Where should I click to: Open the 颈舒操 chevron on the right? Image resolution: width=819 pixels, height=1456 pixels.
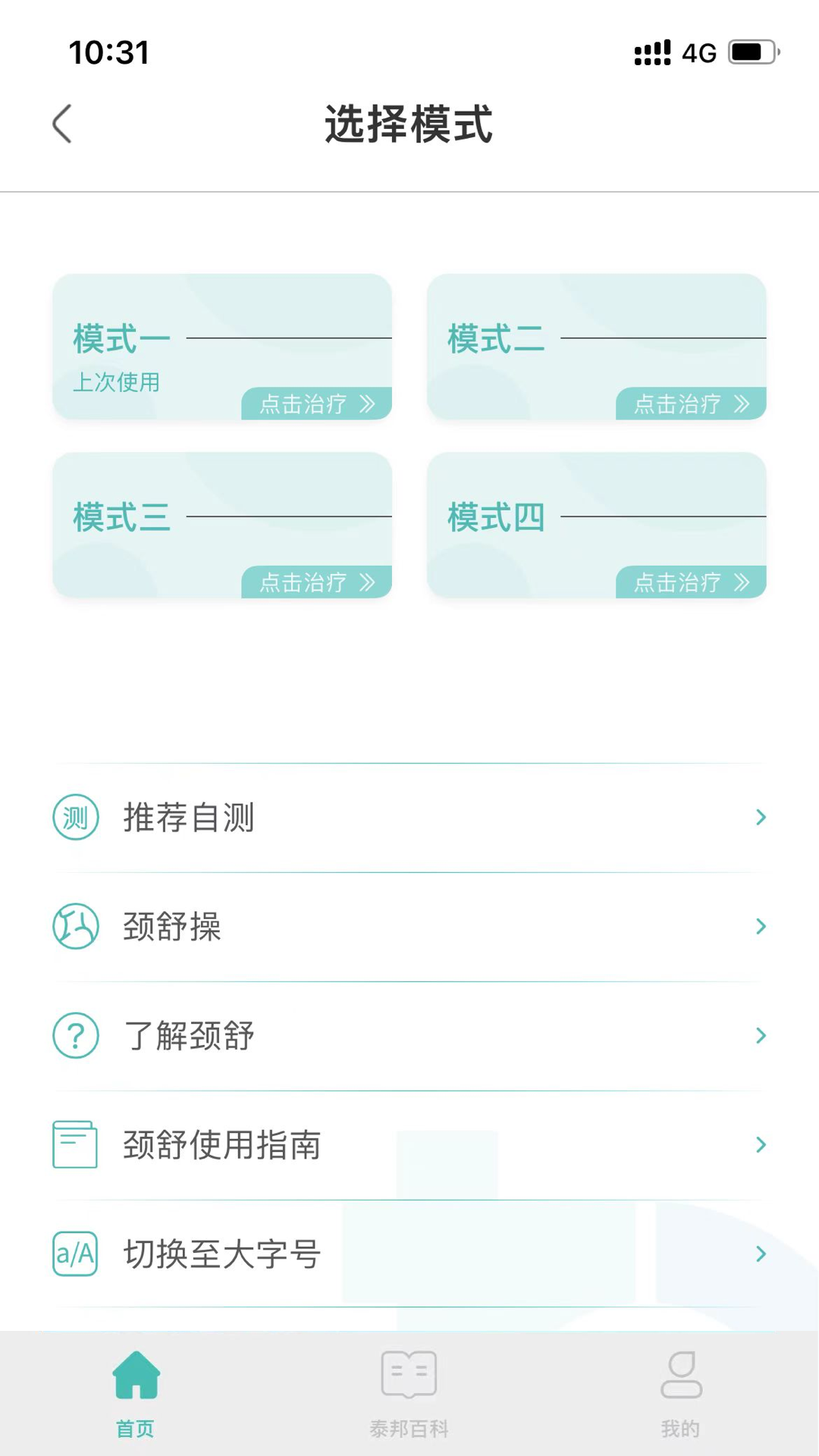coord(761,926)
